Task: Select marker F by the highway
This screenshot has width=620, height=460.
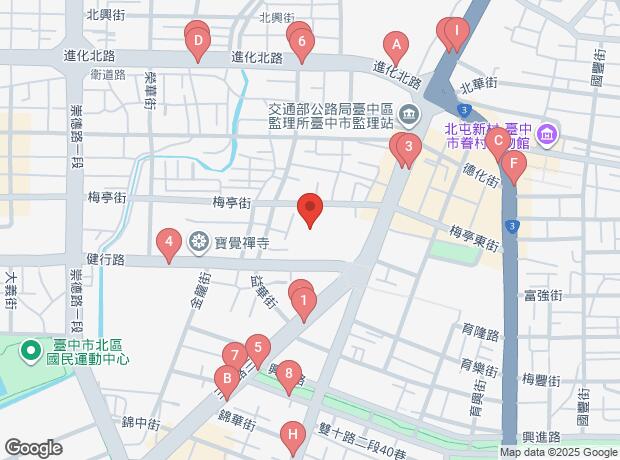Action: pos(513,164)
